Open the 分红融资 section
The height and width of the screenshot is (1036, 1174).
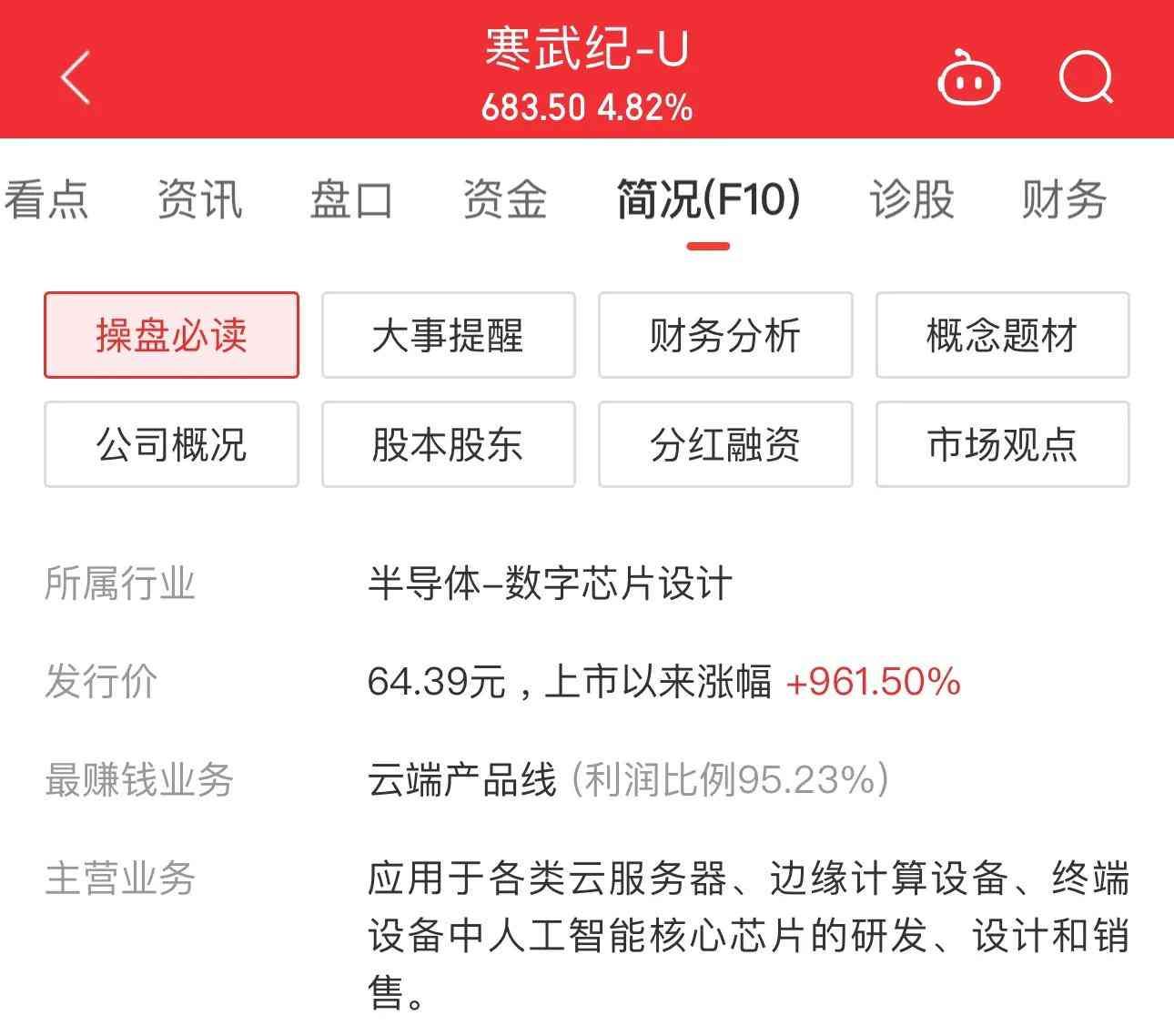(x=724, y=444)
